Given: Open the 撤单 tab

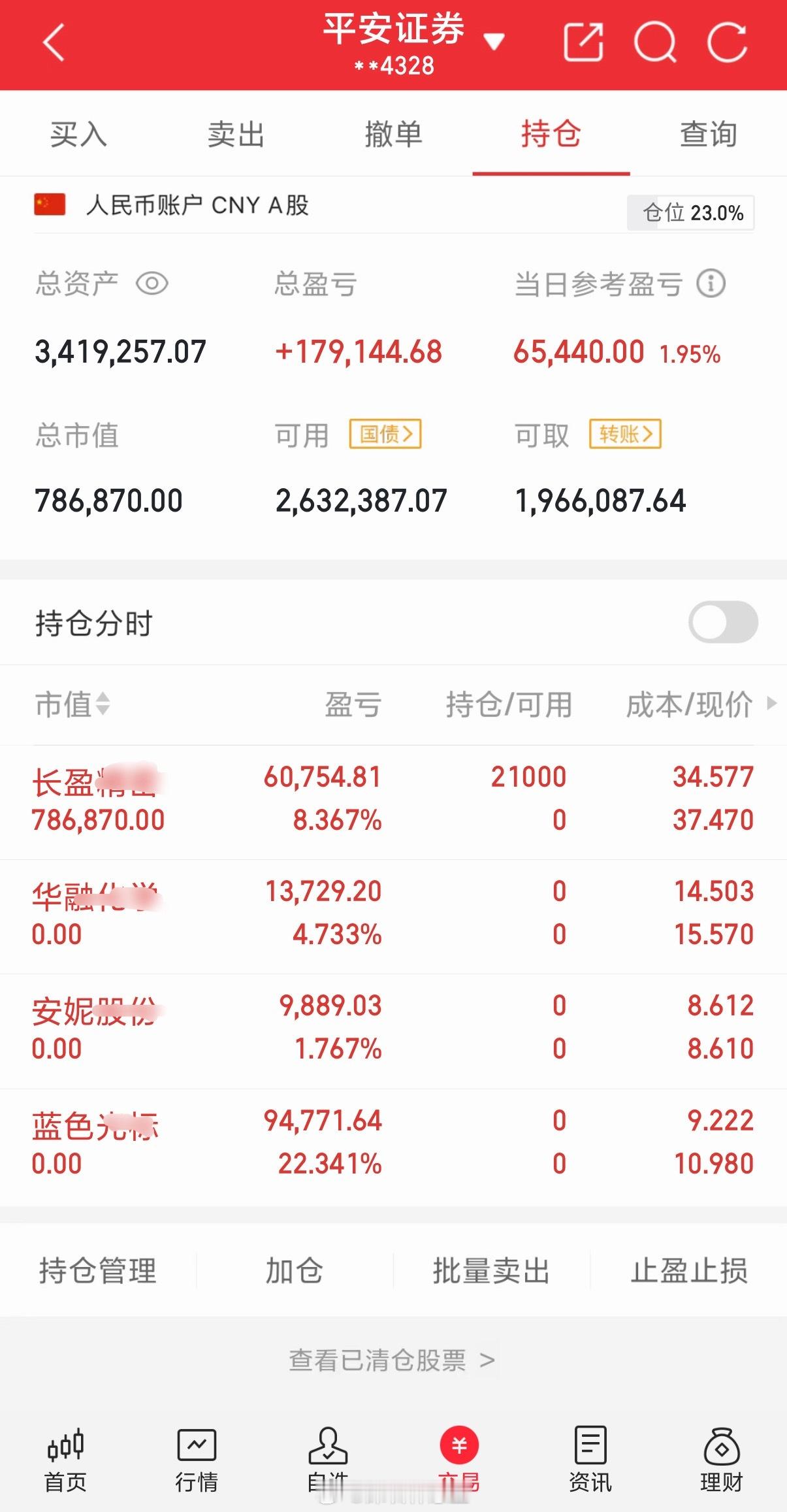Looking at the screenshot, I should coord(393,135).
